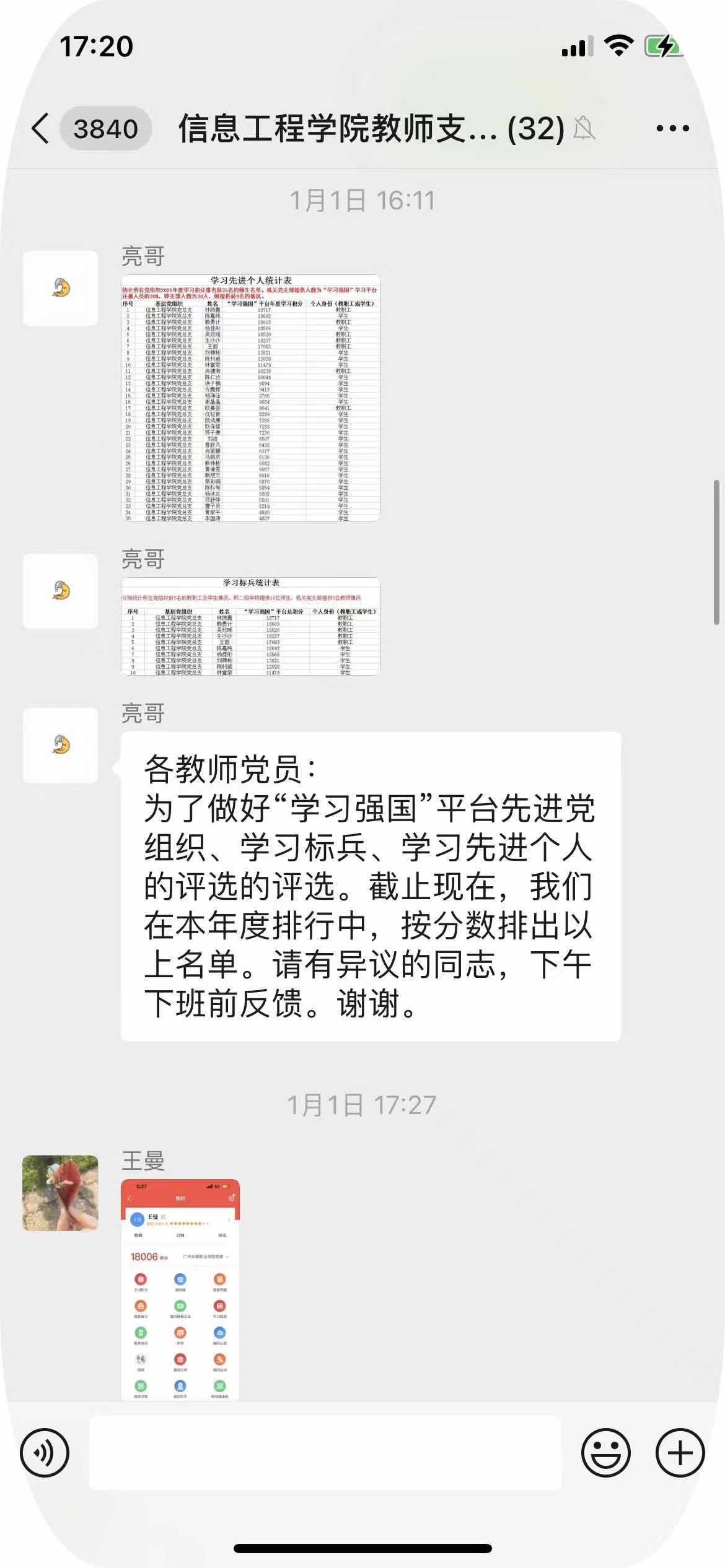Open the plus attachments menu
This screenshot has width=725, height=1568.
[x=680, y=1453]
